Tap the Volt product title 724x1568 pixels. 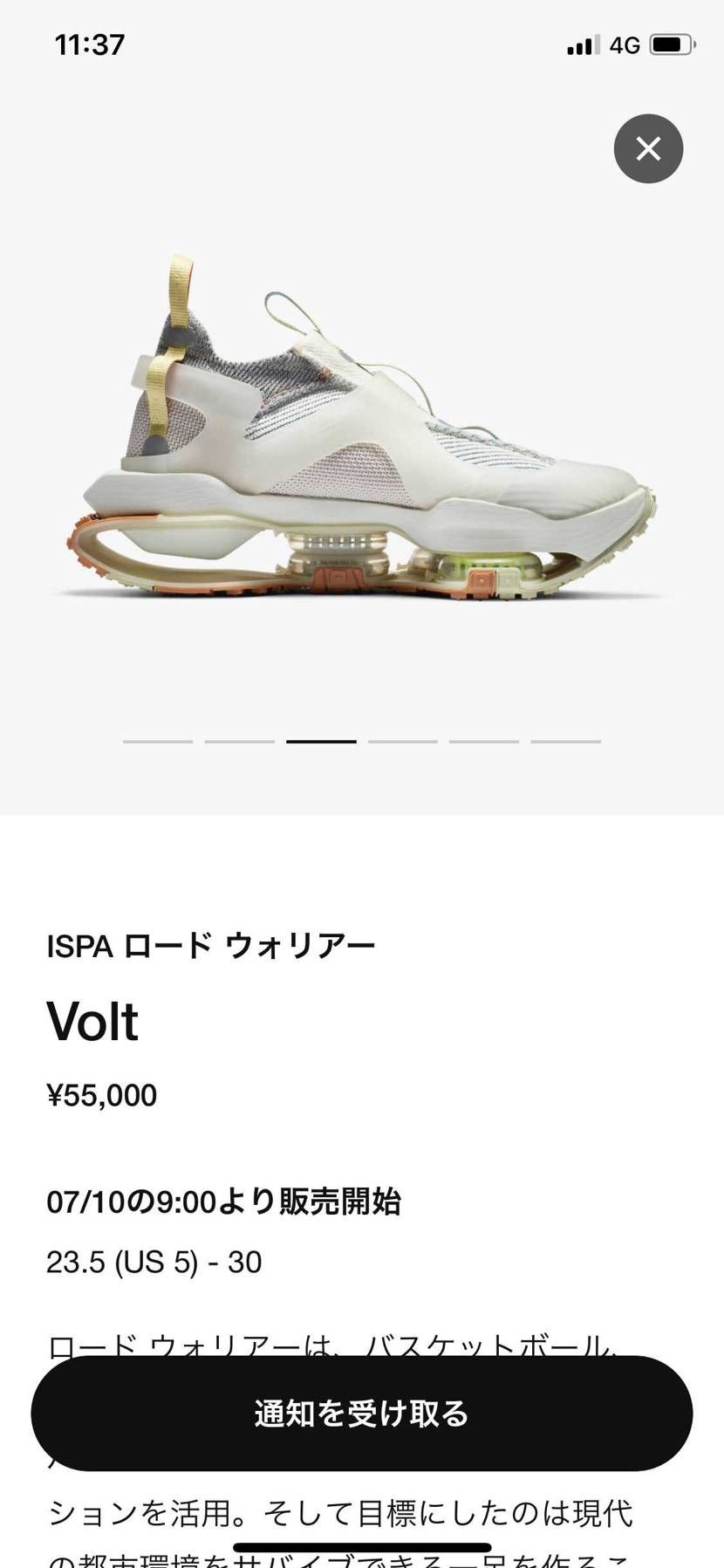(92, 1022)
